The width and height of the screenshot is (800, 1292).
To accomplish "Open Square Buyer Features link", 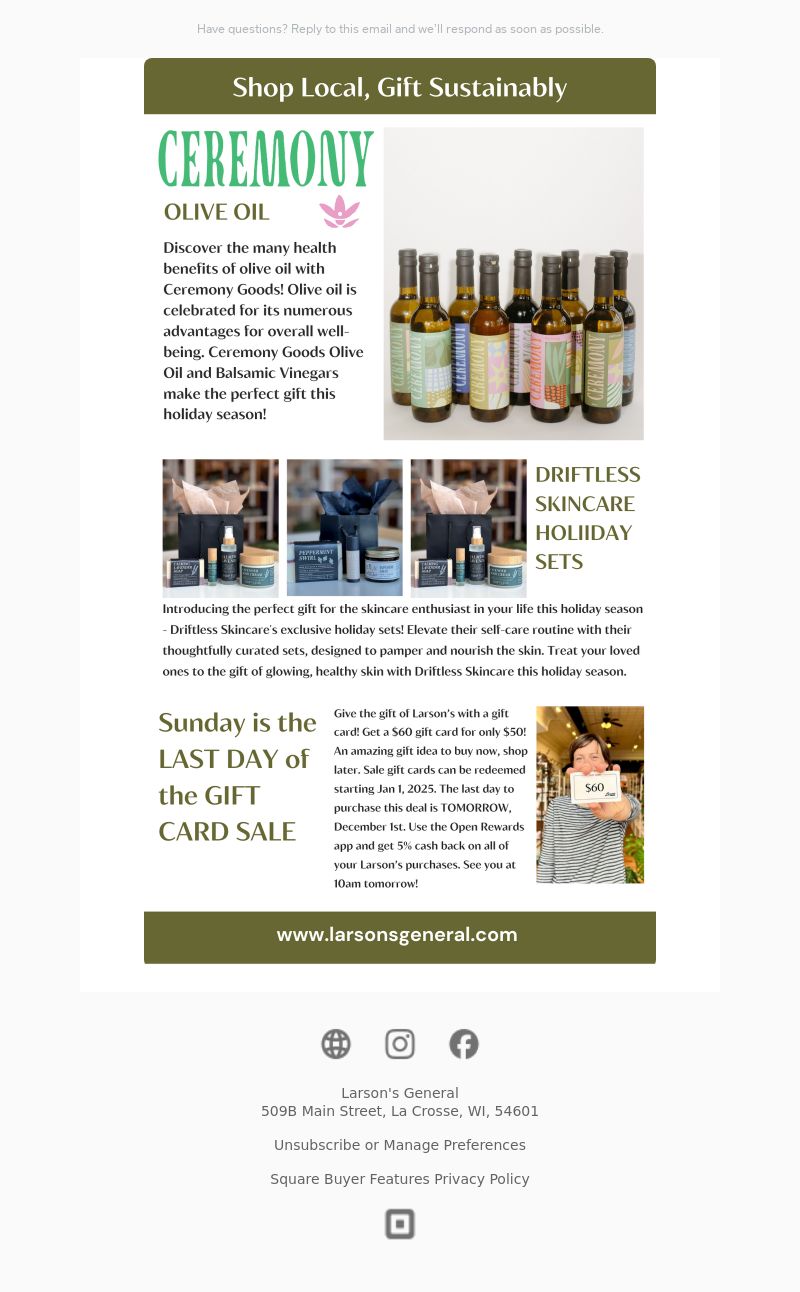I will pyautogui.click(x=350, y=1179).
